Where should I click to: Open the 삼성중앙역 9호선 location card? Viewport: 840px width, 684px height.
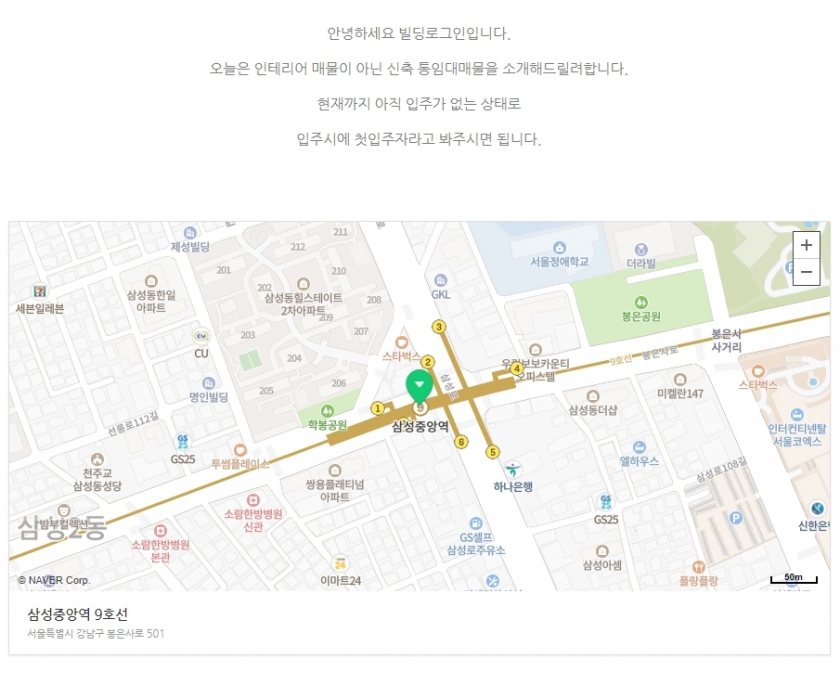tap(78, 614)
